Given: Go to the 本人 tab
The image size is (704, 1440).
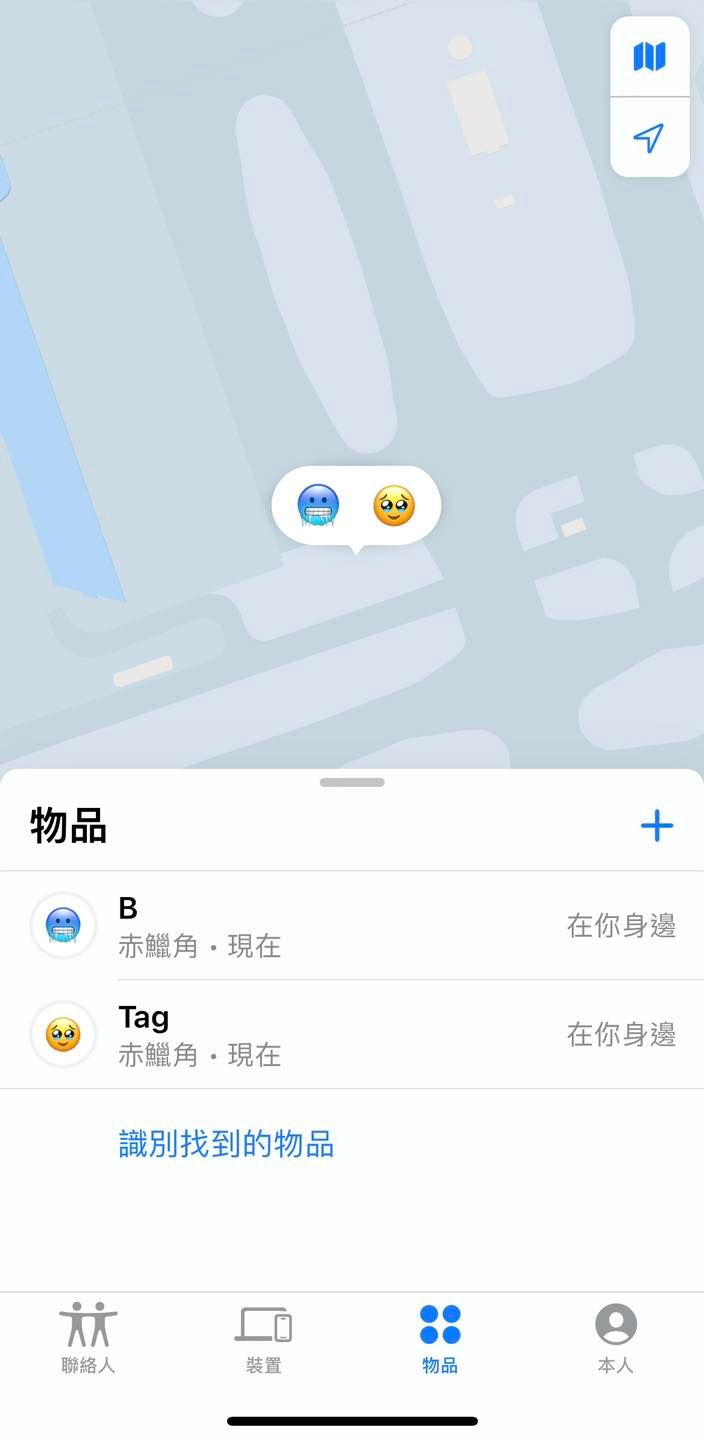Looking at the screenshot, I should 616,1339.
